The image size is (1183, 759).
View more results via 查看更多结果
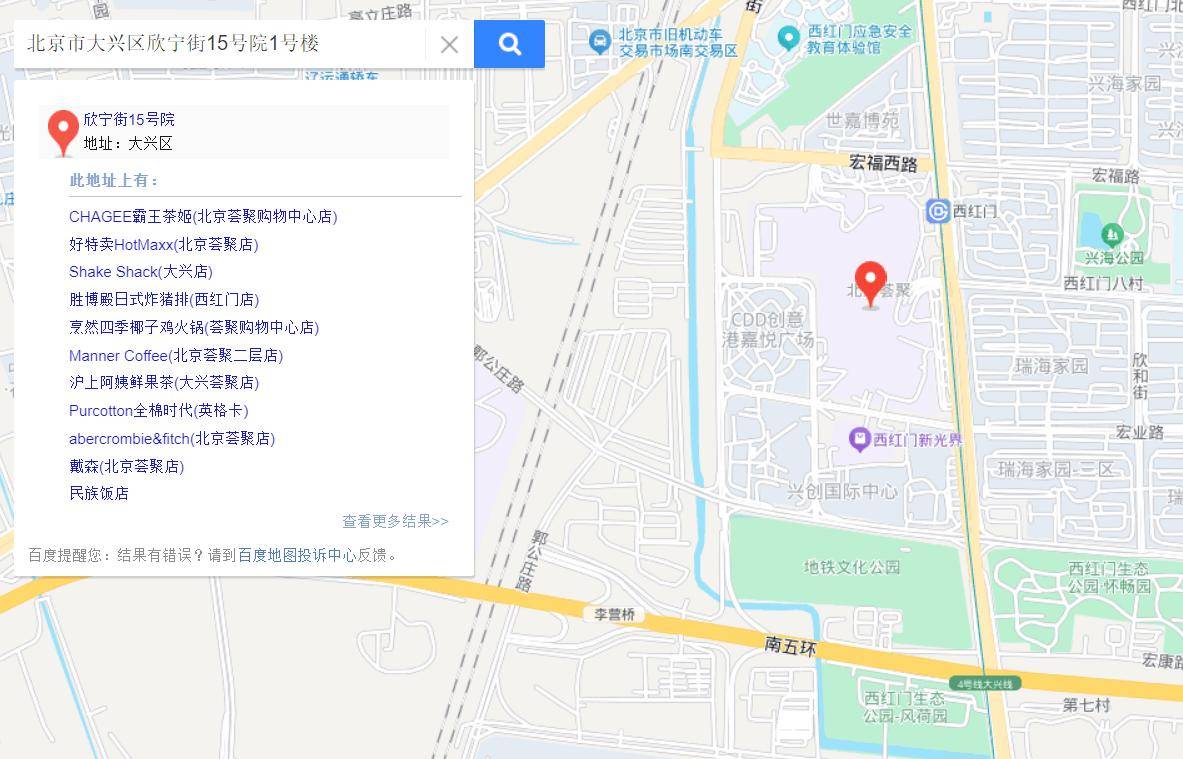click(x=395, y=522)
